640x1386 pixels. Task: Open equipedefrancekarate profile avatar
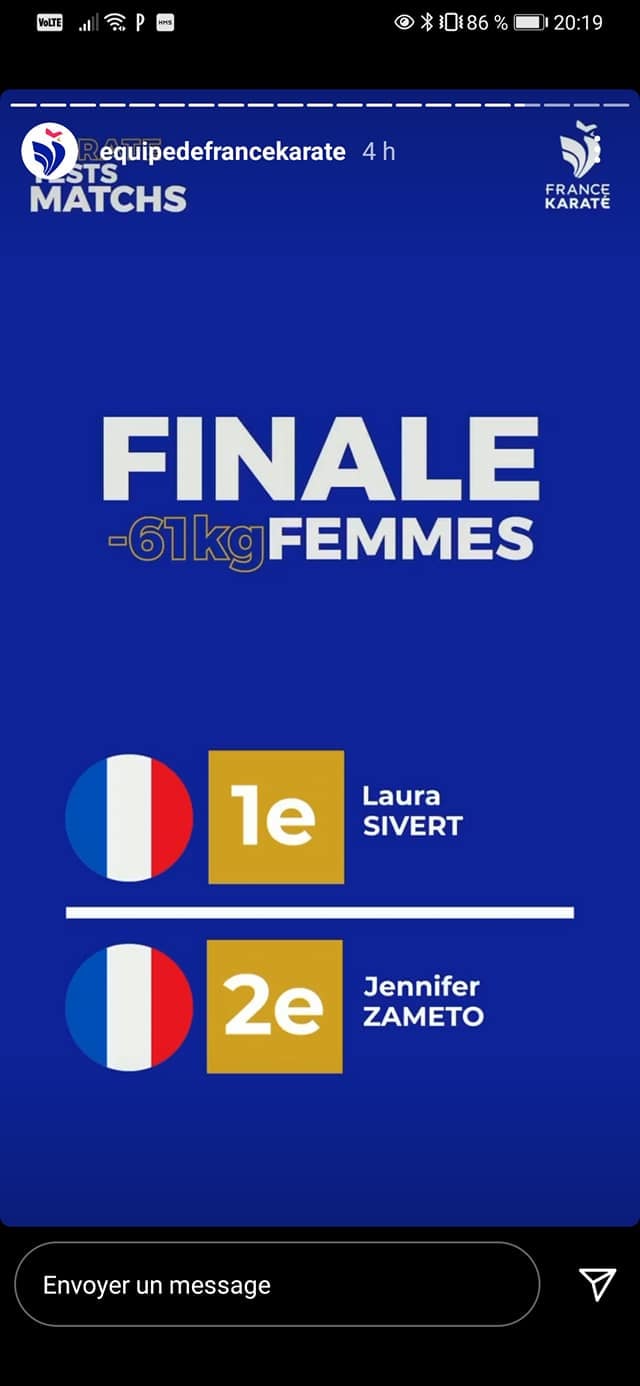[50, 152]
